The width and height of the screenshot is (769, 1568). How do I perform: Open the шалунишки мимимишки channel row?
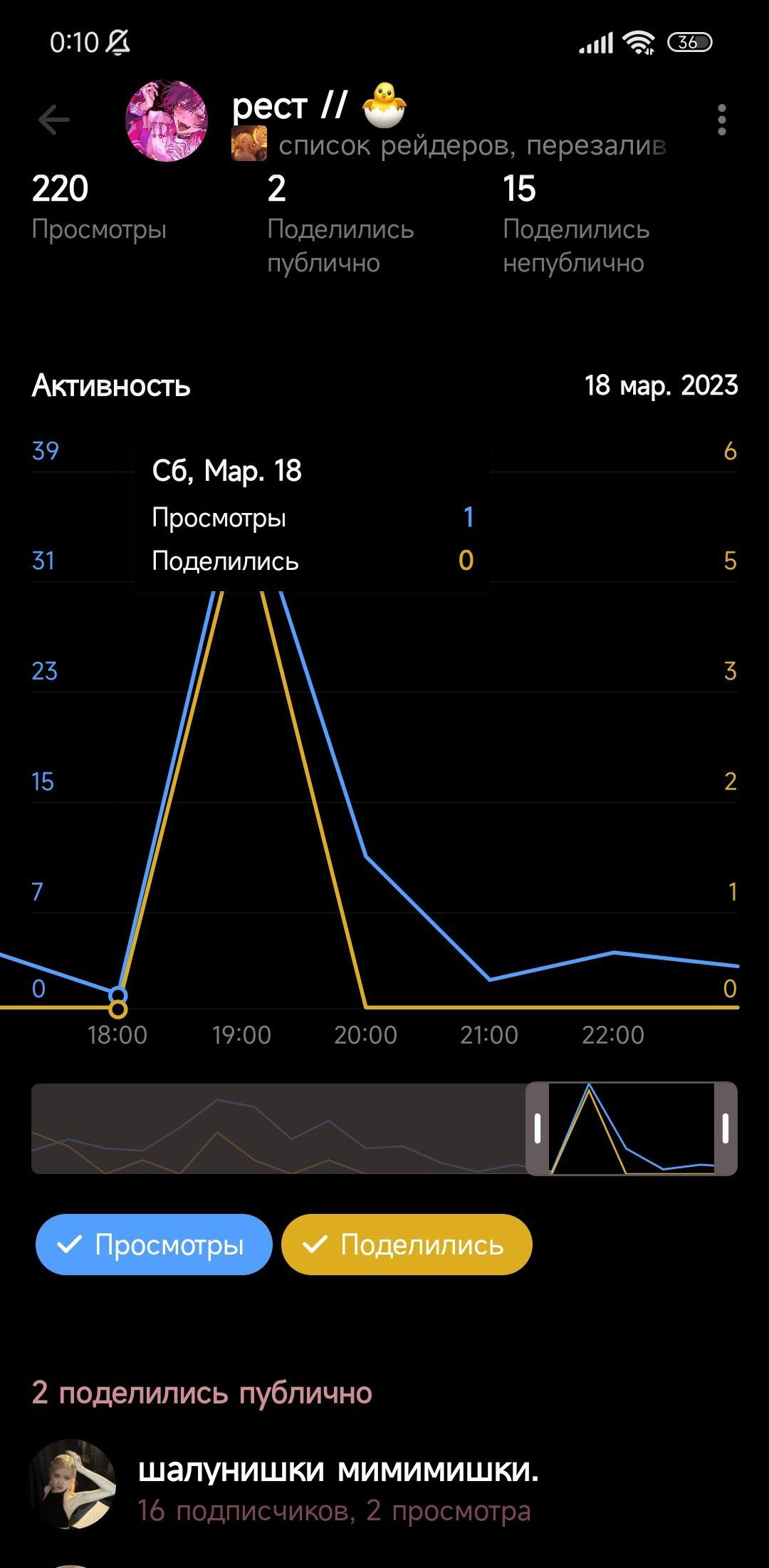click(x=338, y=1485)
